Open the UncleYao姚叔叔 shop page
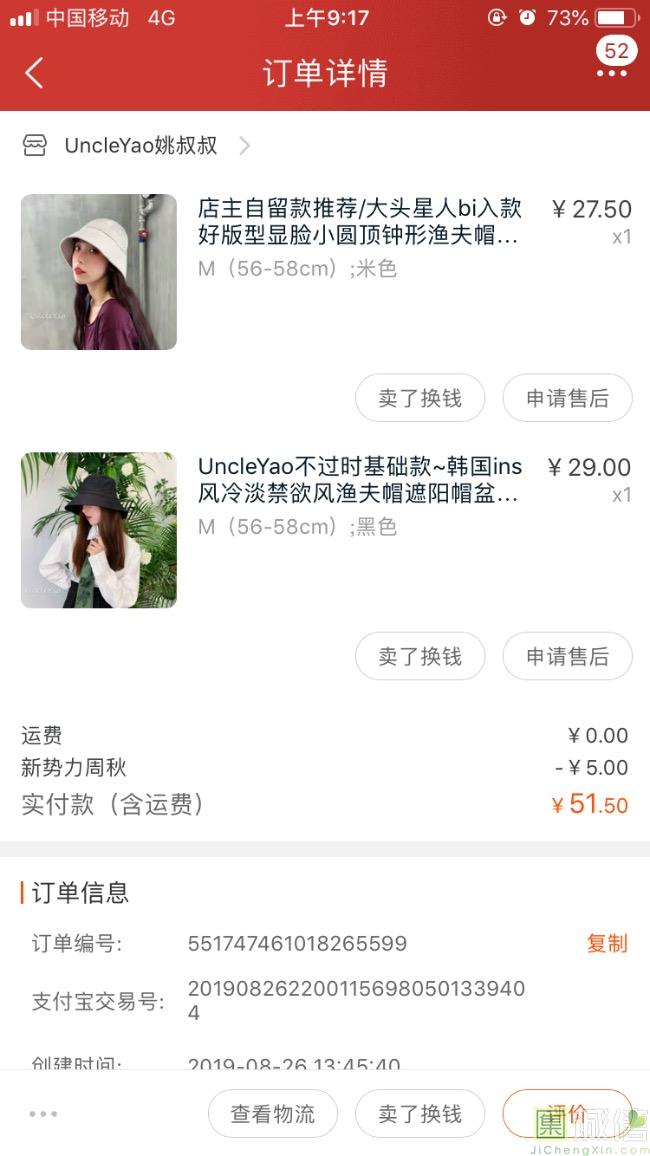Screen dimensions: 650x1156 tap(140, 146)
